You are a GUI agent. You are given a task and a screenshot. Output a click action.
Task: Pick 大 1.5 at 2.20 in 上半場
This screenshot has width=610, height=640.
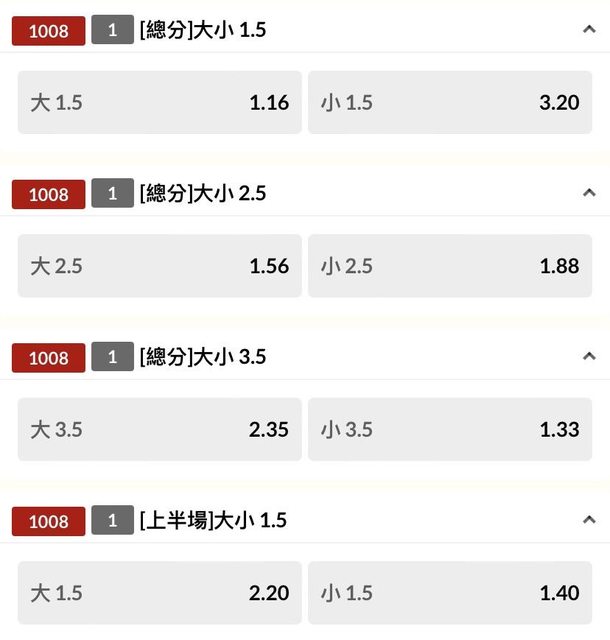159,593
